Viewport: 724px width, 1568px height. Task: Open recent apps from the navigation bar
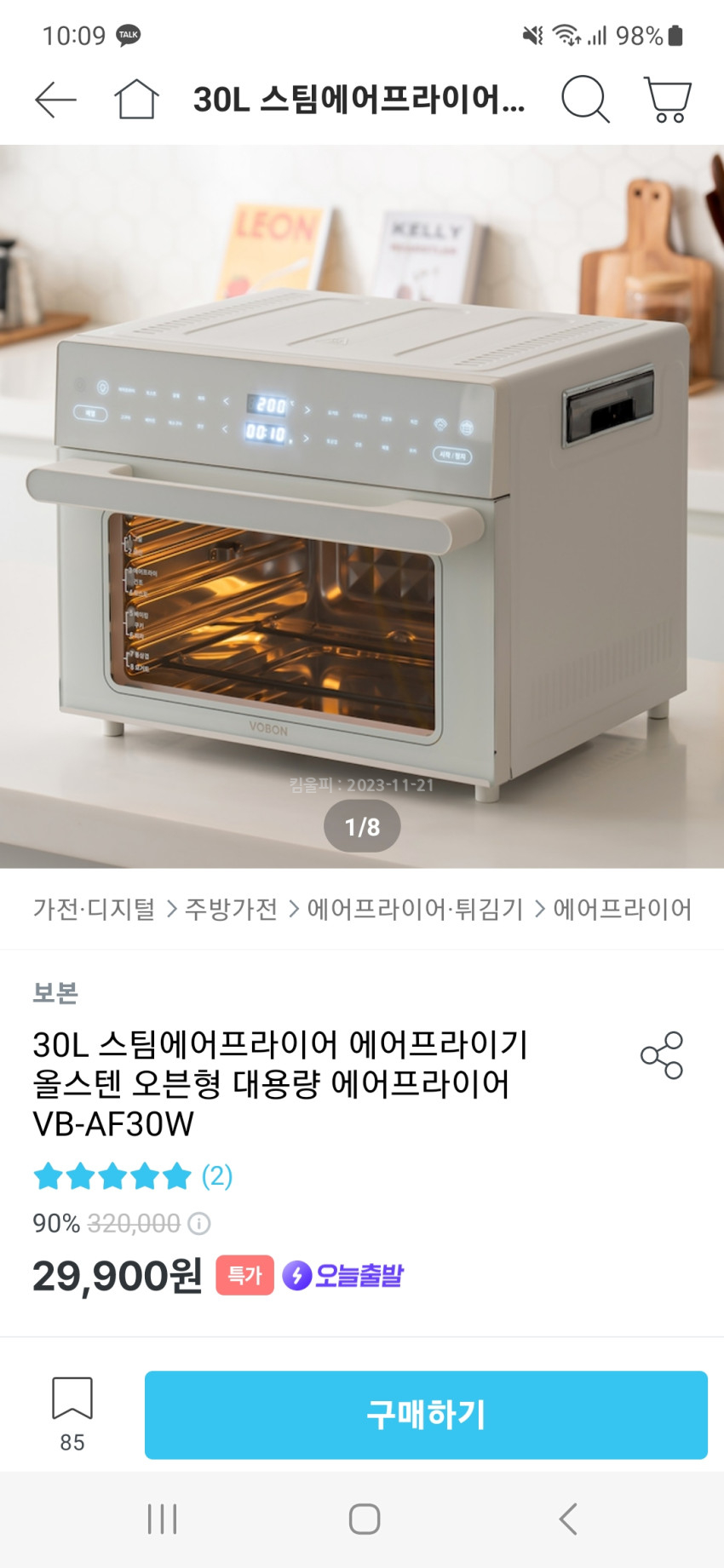point(162,1519)
